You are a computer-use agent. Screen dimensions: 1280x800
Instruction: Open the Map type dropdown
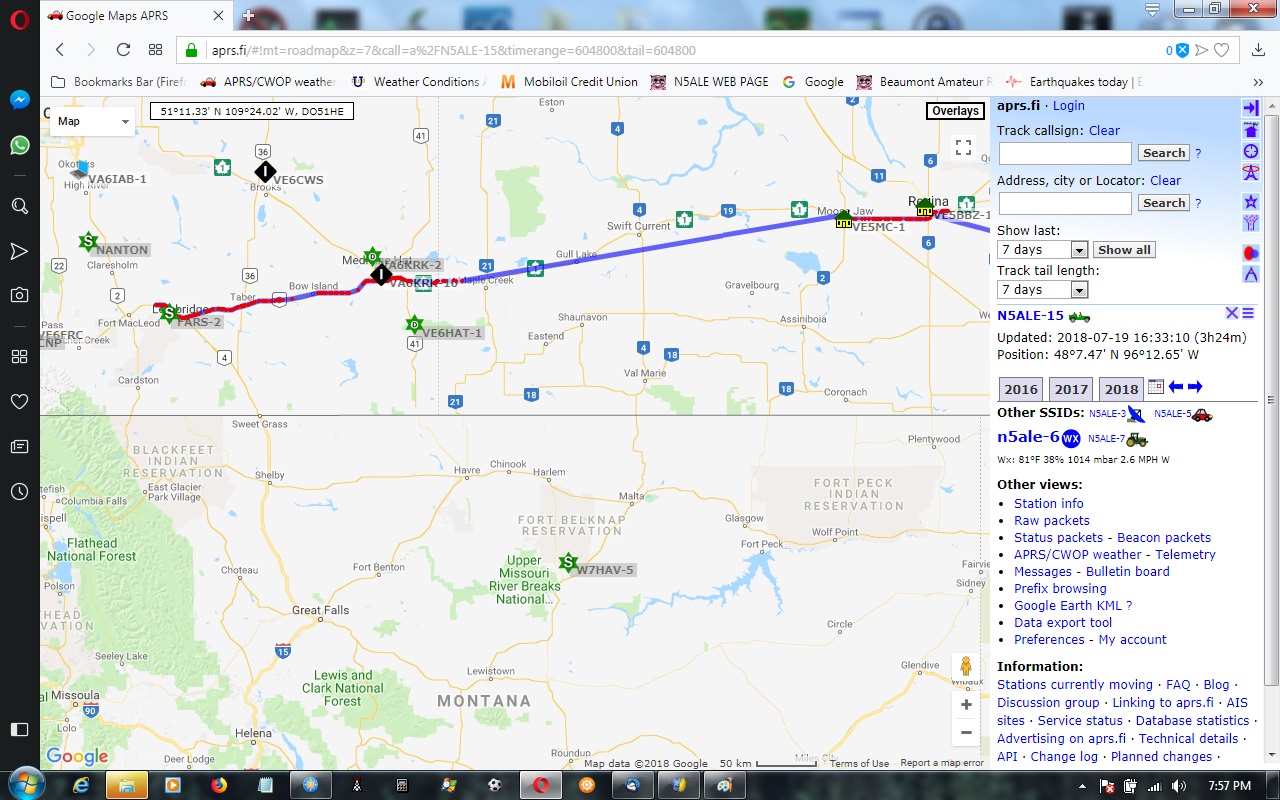[93, 121]
